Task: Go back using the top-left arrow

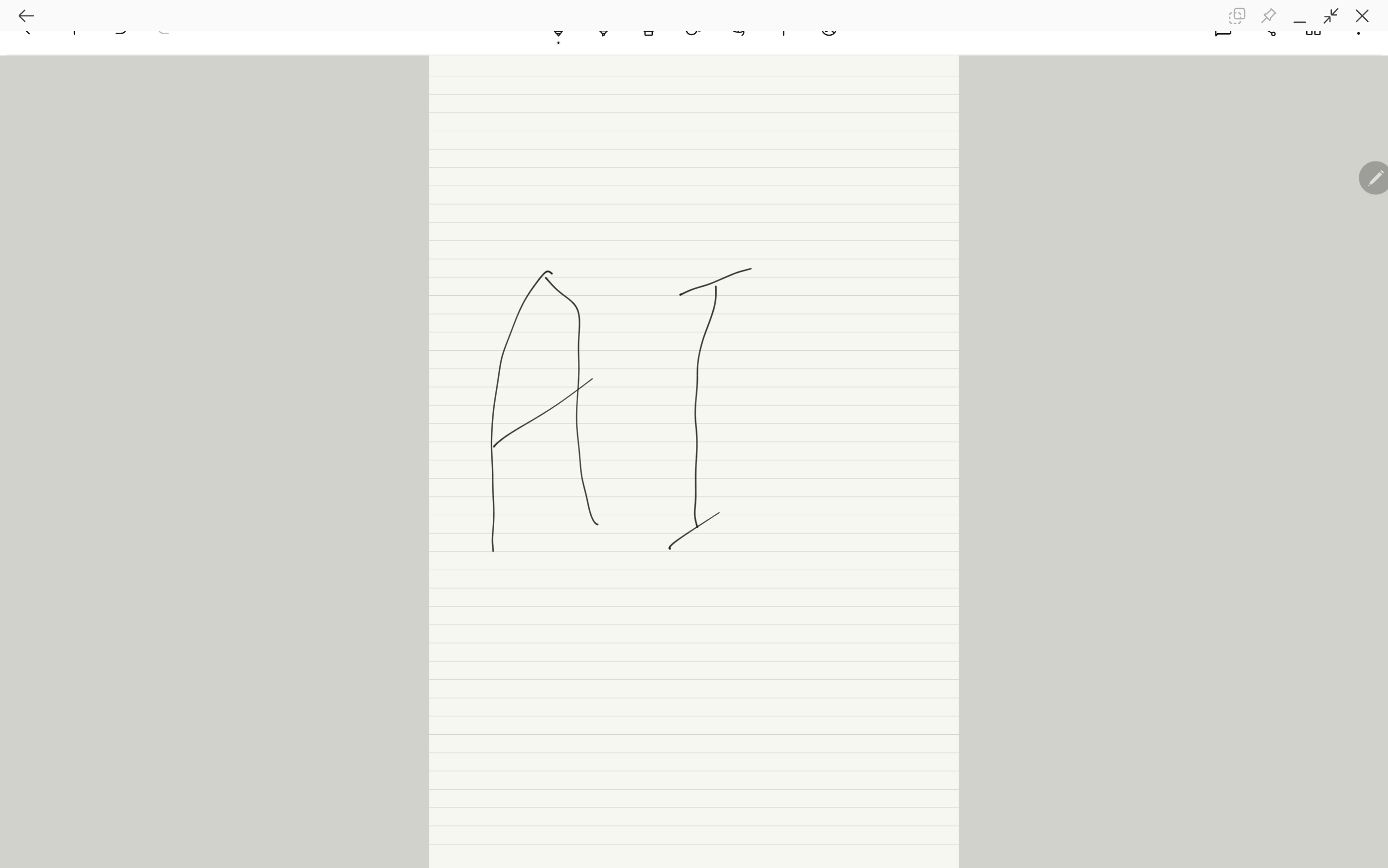Action: (26, 16)
